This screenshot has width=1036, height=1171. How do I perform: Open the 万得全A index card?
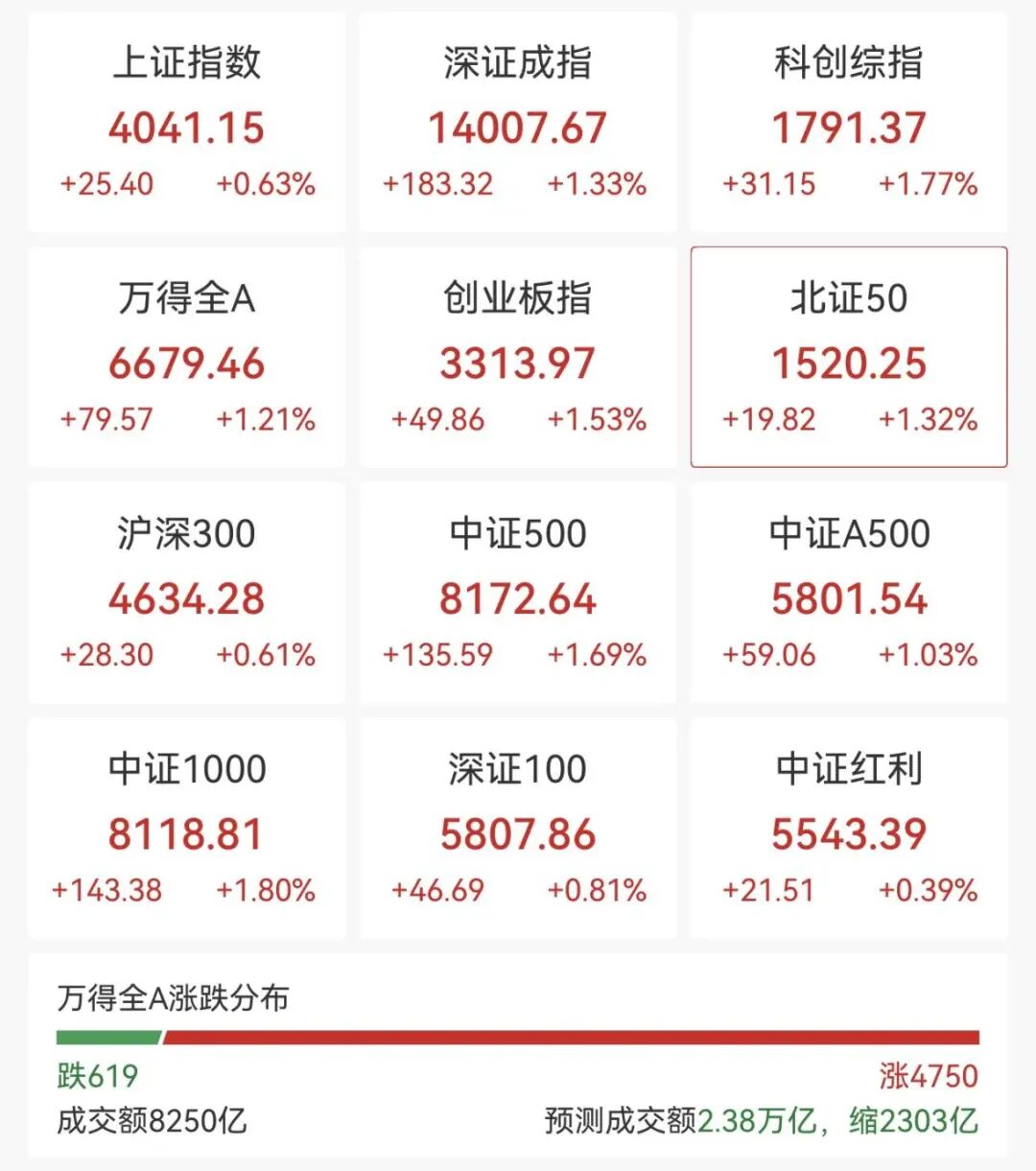pos(186,358)
